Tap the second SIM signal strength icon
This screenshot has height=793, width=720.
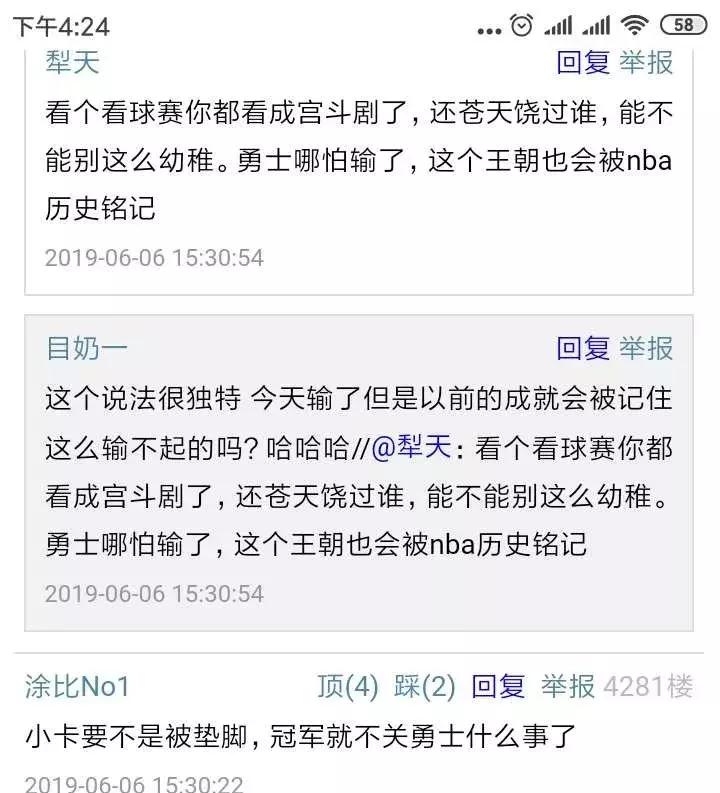(597, 25)
